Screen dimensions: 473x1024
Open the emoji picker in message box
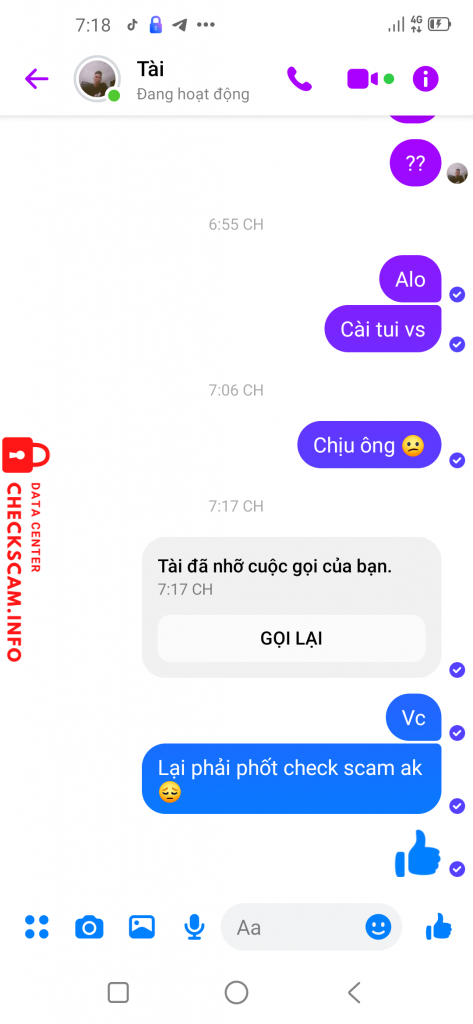click(378, 927)
